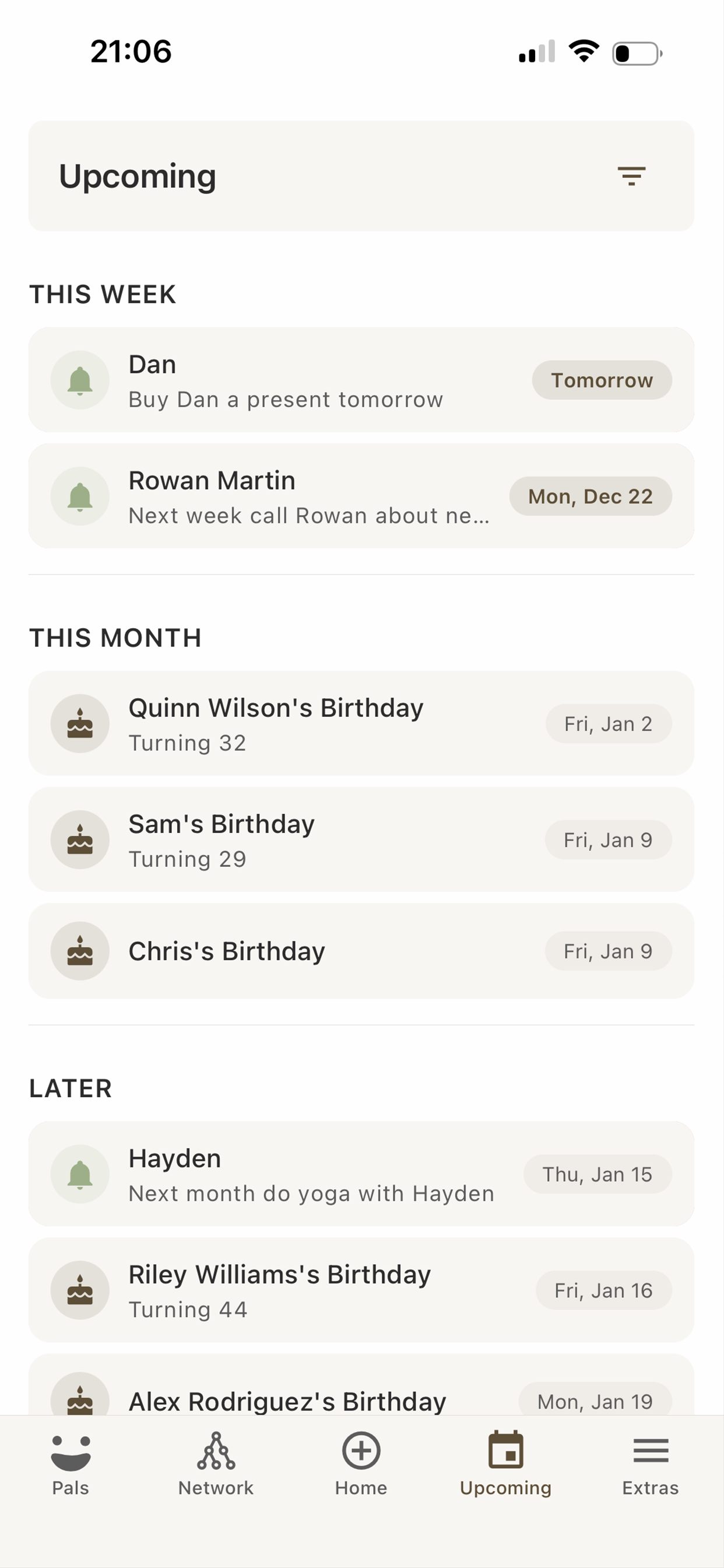The width and height of the screenshot is (724, 1568).
Task: Tap the reminder bell icon next to Dan
Action: pyautogui.click(x=80, y=379)
